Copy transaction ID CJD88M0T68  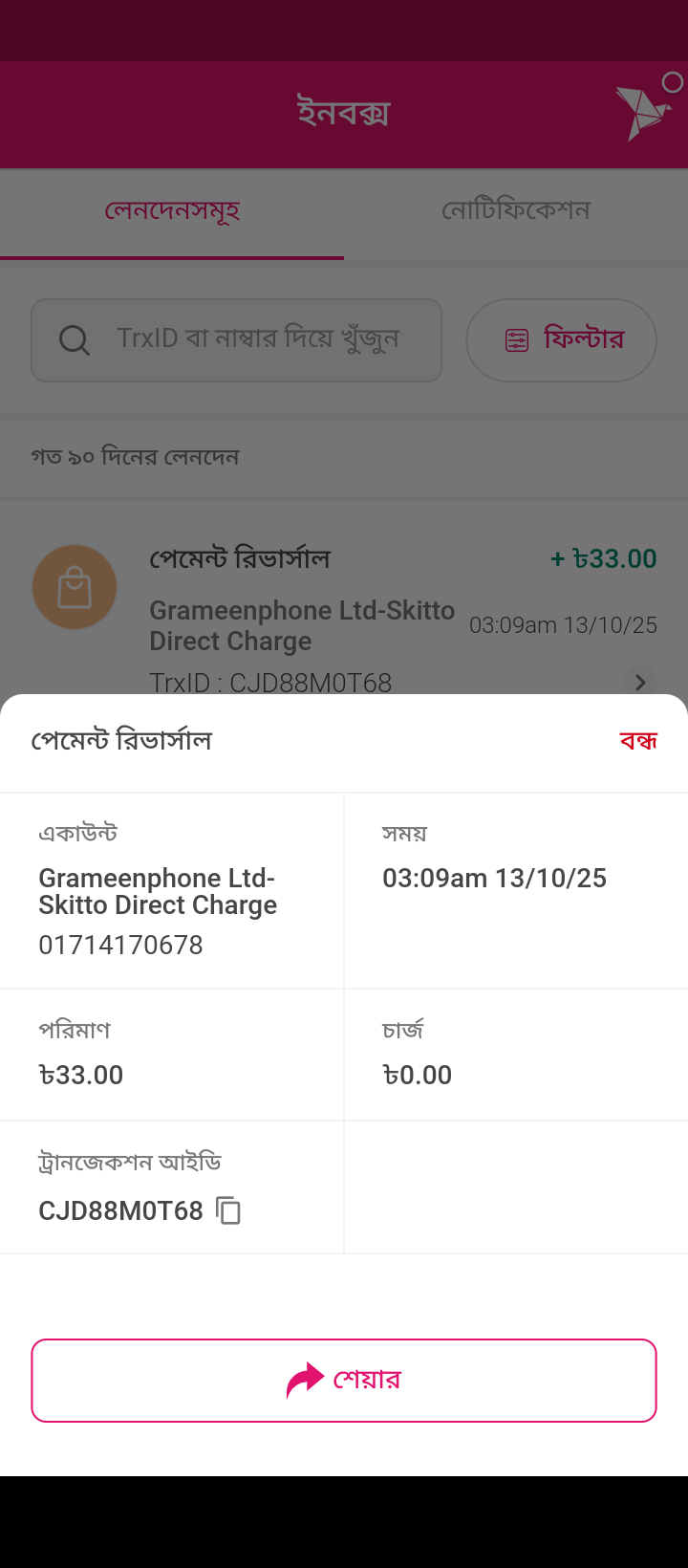pos(228,1210)
